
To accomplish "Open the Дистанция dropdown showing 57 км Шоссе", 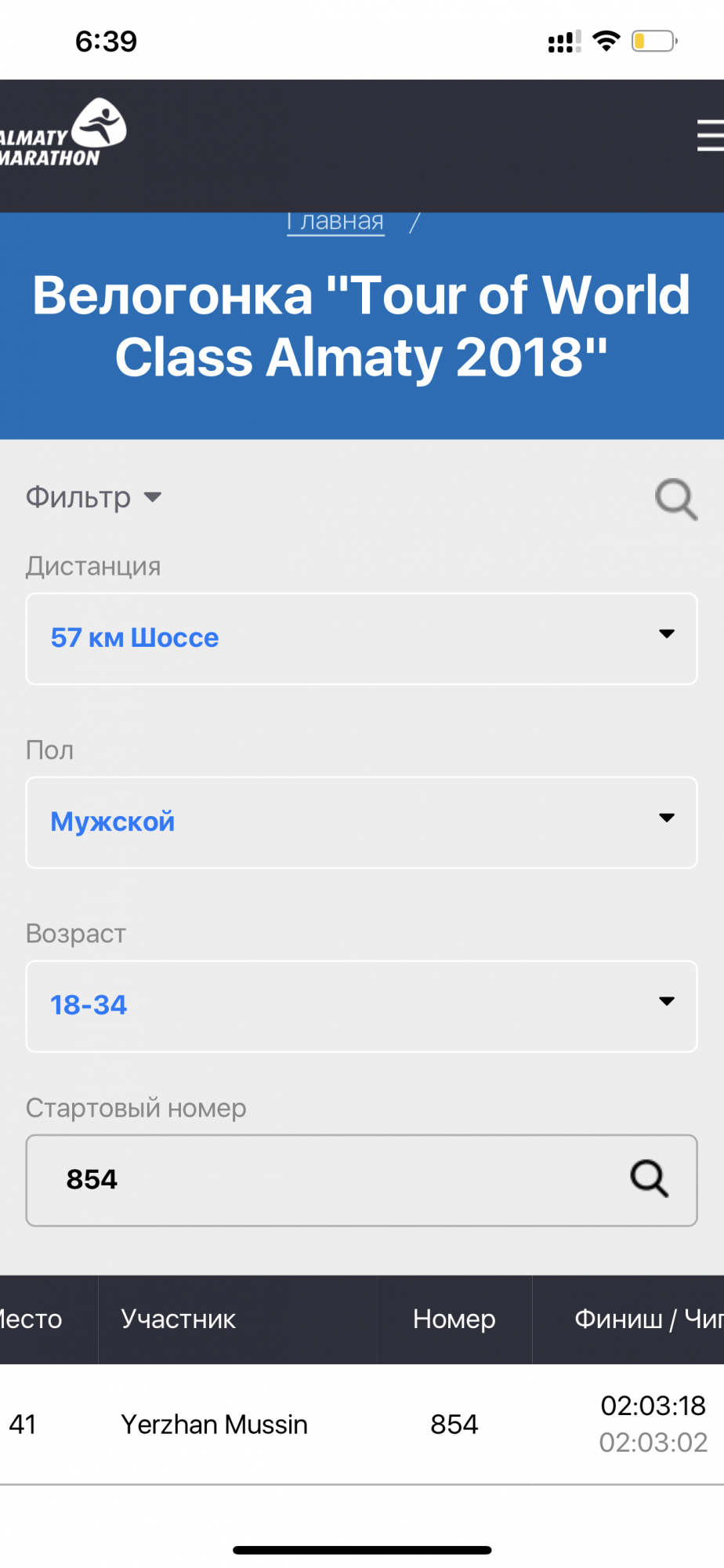I will point(361,638).
